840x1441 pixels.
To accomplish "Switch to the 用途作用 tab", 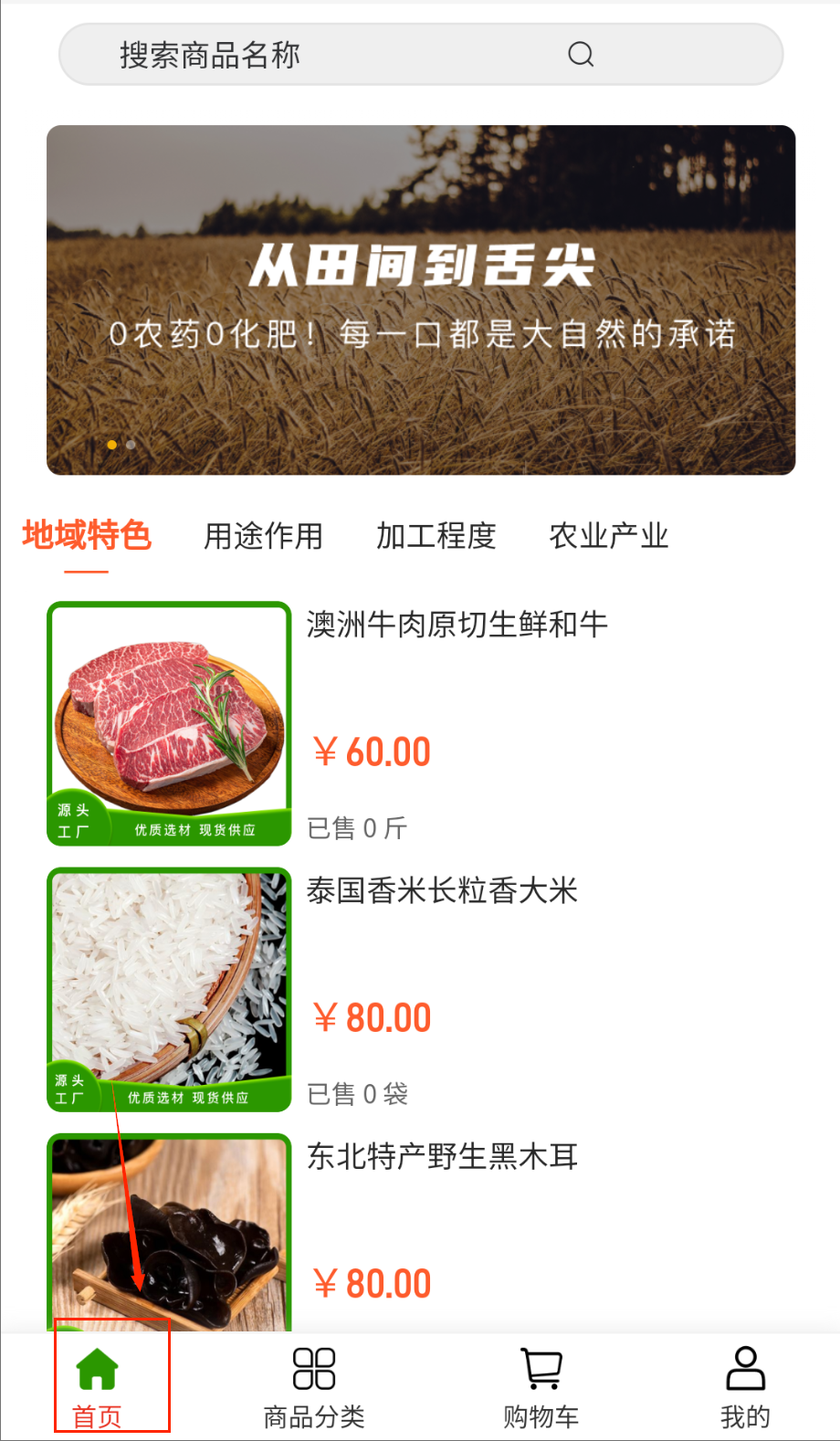I will pyautogui.click(x=263, y=536).
